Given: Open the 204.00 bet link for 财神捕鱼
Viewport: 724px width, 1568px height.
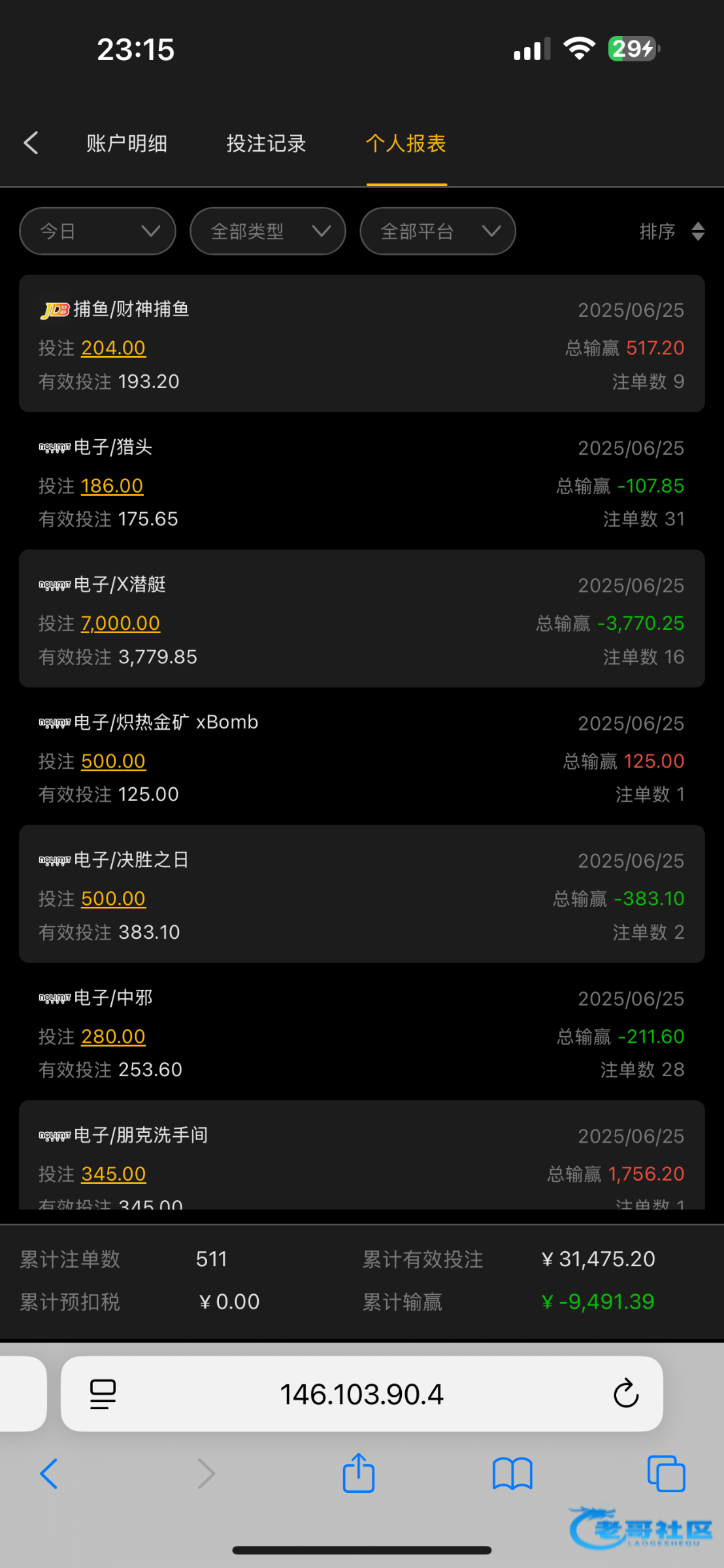Looking at the screenshot, I should [x=114, y=348].
